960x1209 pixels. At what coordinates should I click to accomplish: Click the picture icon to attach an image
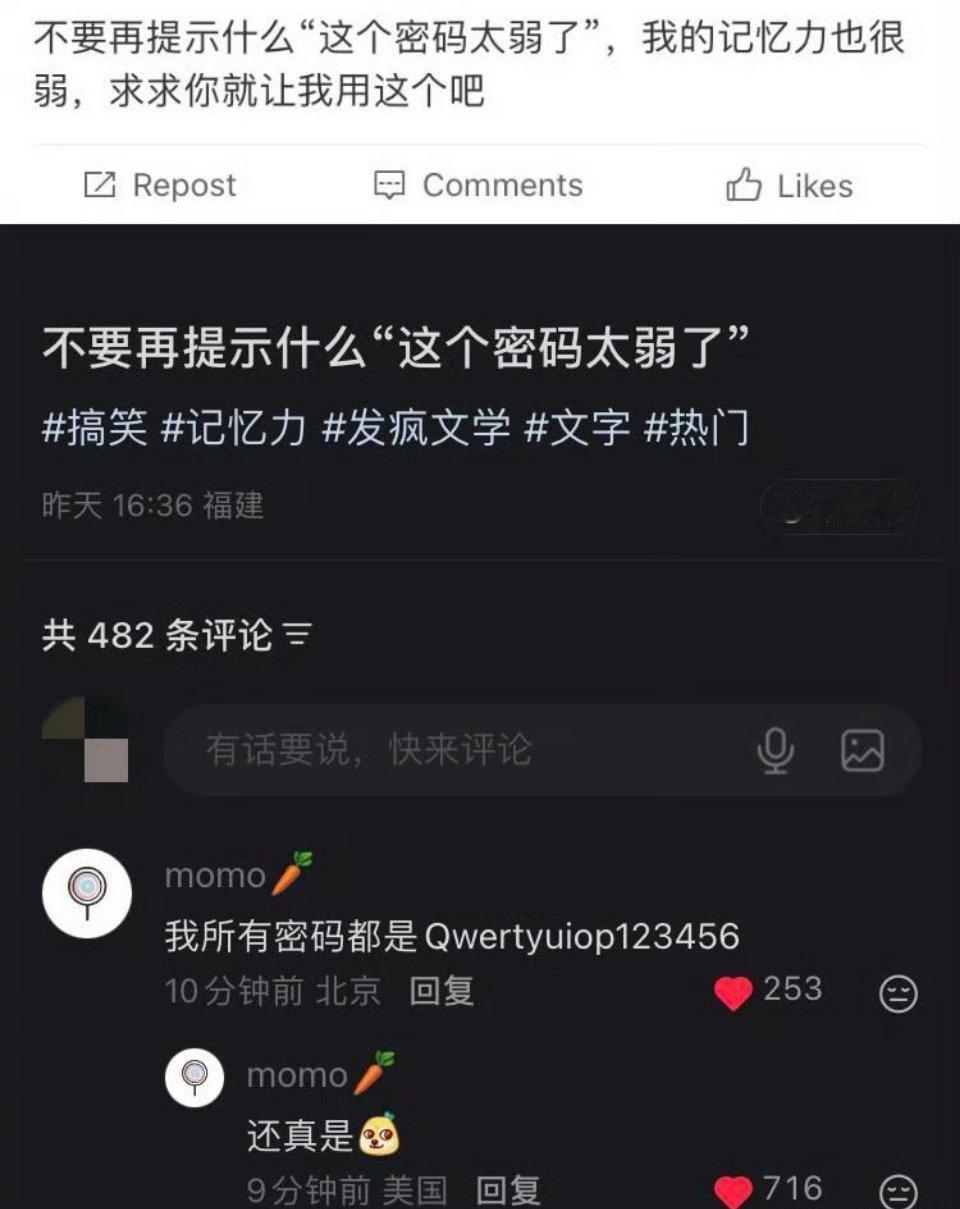point(862,751)
